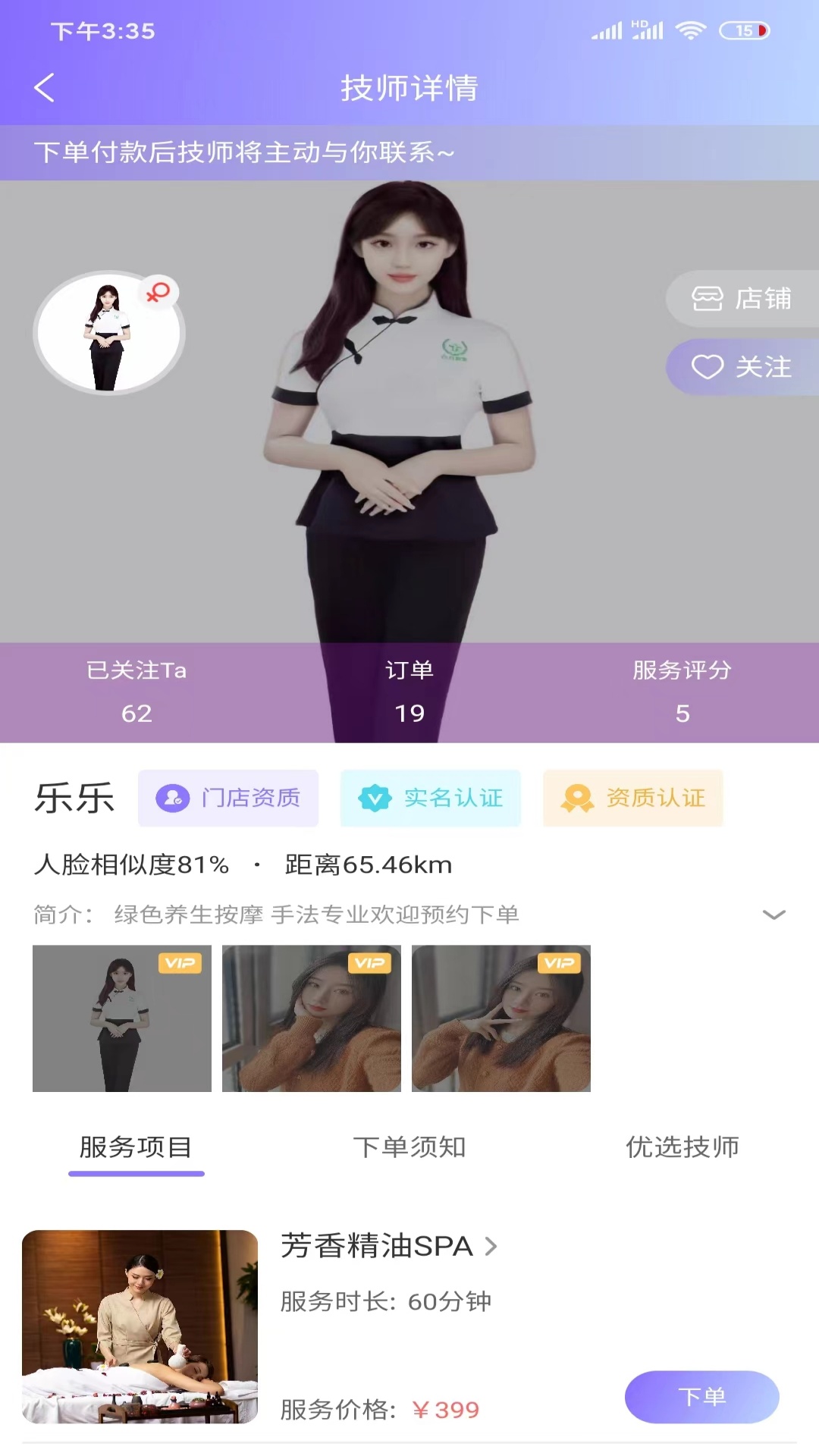819x1456 pixels.
Task: Open the 资质认证 qualification badge
Action: 633,798
